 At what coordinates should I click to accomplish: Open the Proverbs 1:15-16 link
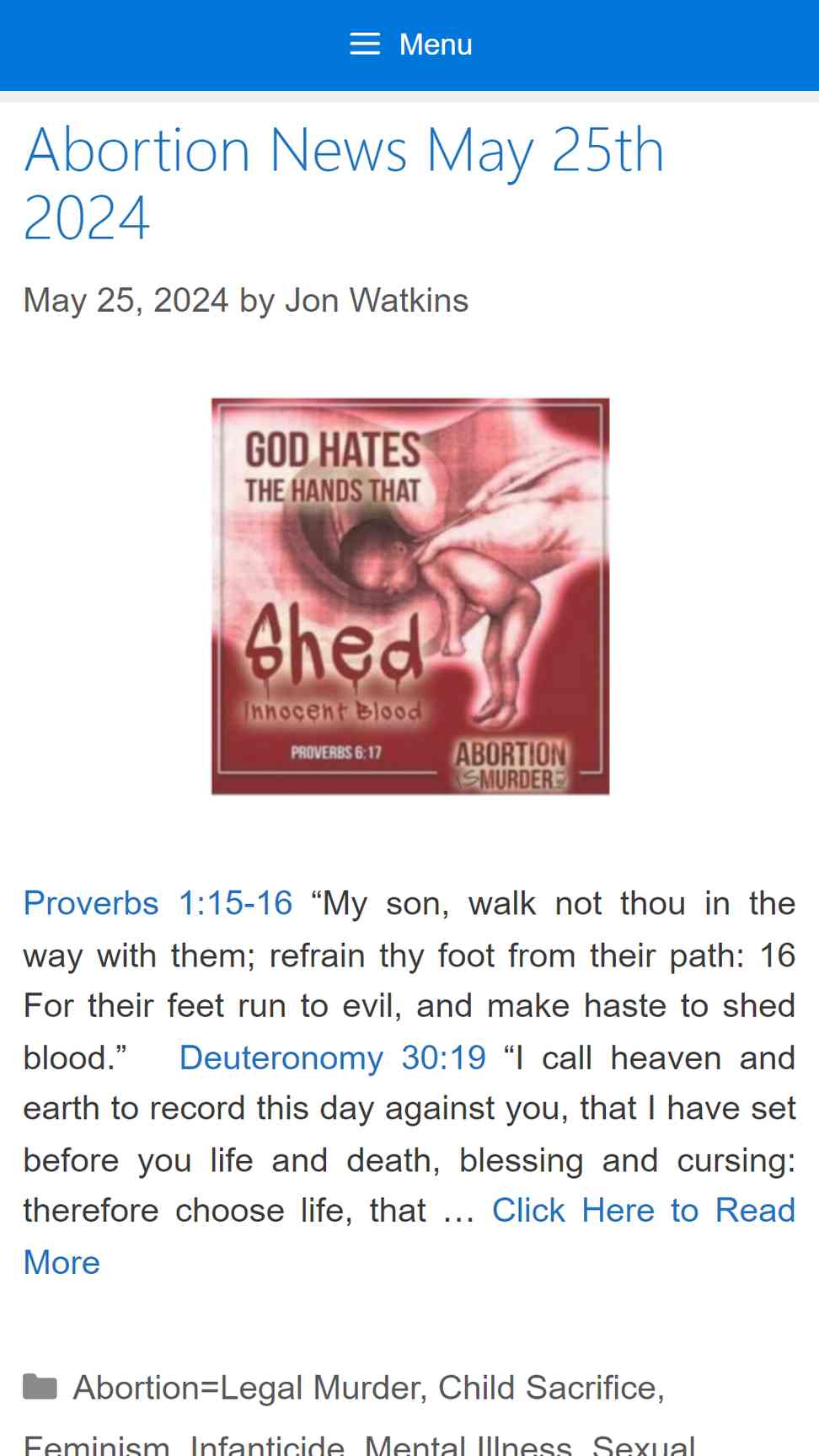click(x=158, y=903)
